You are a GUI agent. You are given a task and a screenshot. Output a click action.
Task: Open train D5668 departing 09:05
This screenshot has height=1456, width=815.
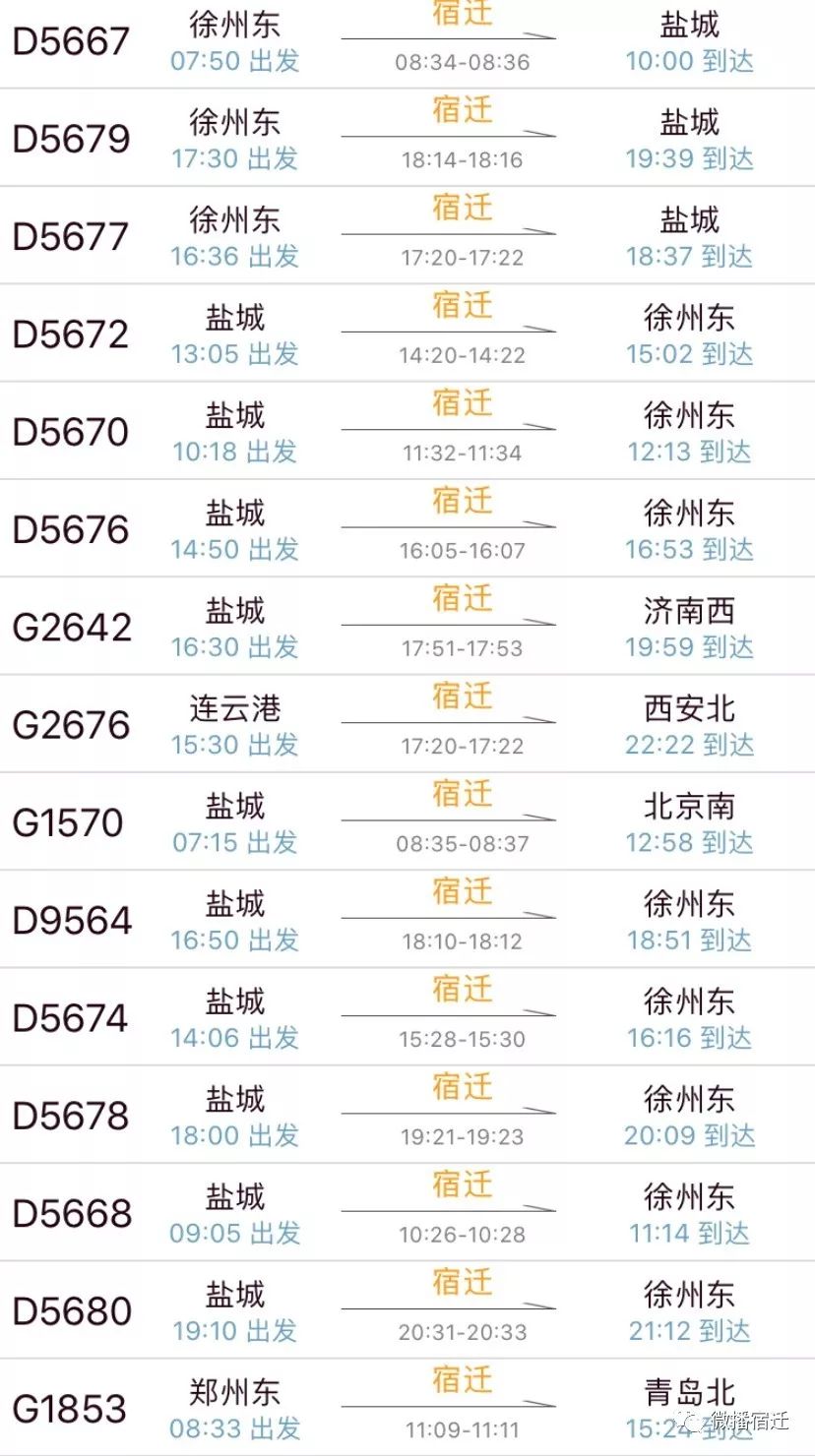coord(407,1212)
